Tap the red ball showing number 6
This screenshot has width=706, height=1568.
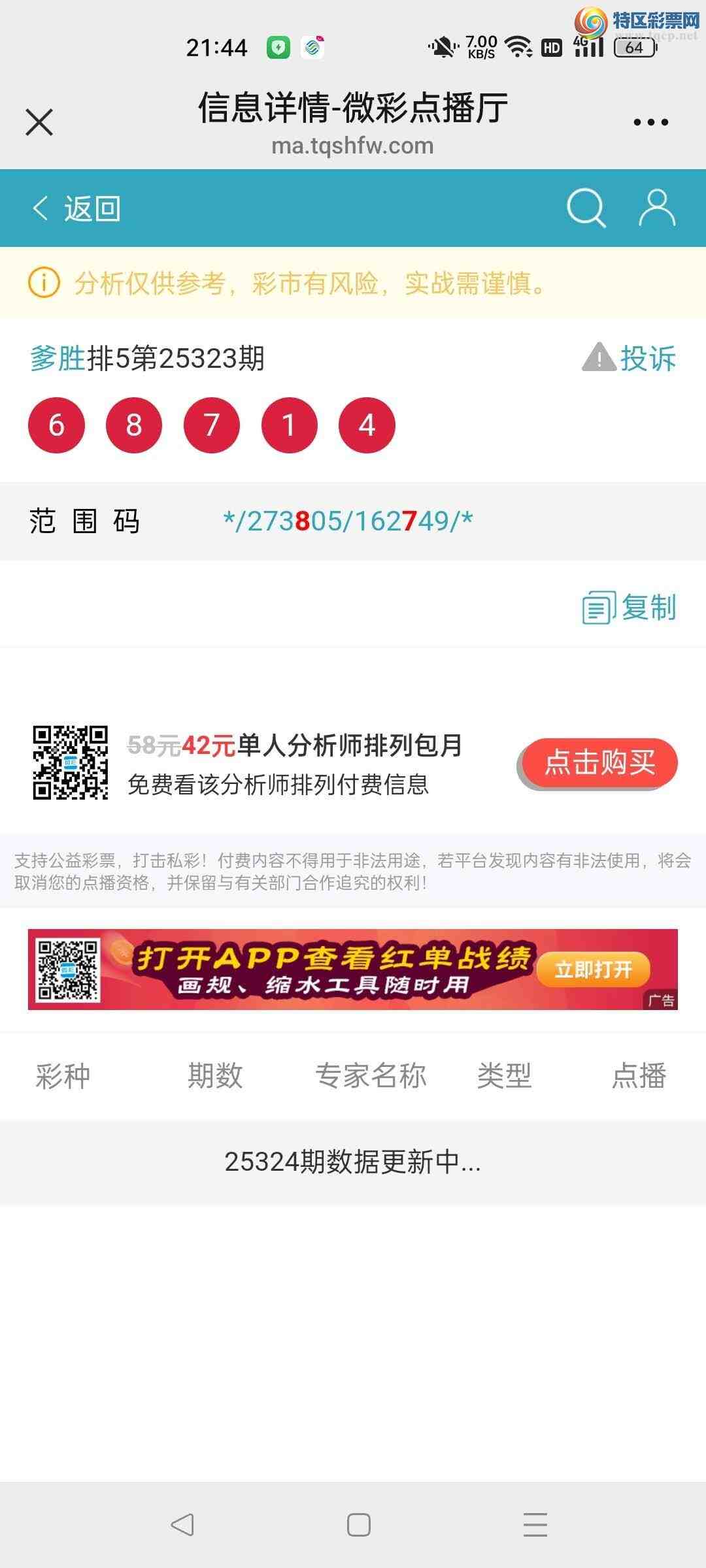click(56, 425)
